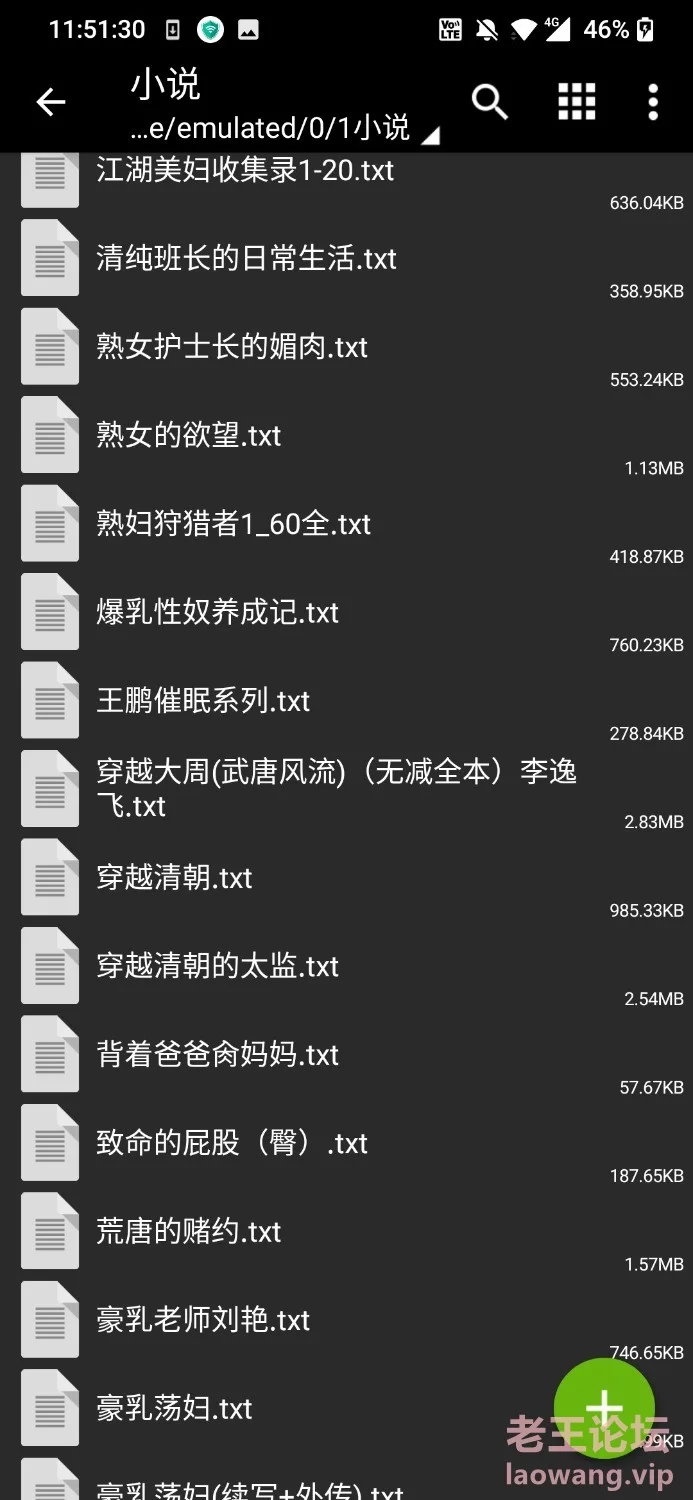Go back using the toolbar arrow
Screen dimensions: 693x1500
pyautogui.click(x=50, y=102)
